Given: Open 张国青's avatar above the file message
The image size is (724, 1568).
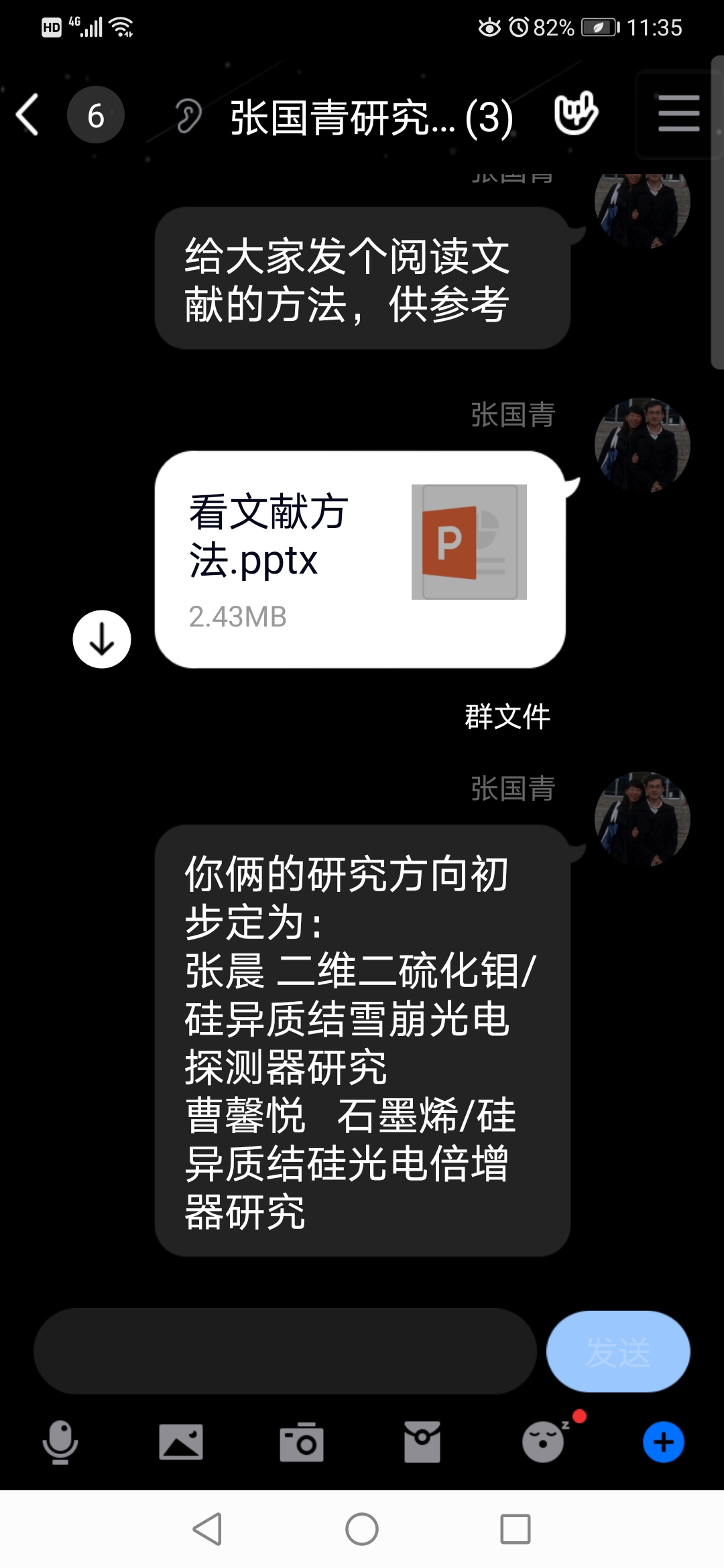Looking at the screenshot, I should 642,445.
